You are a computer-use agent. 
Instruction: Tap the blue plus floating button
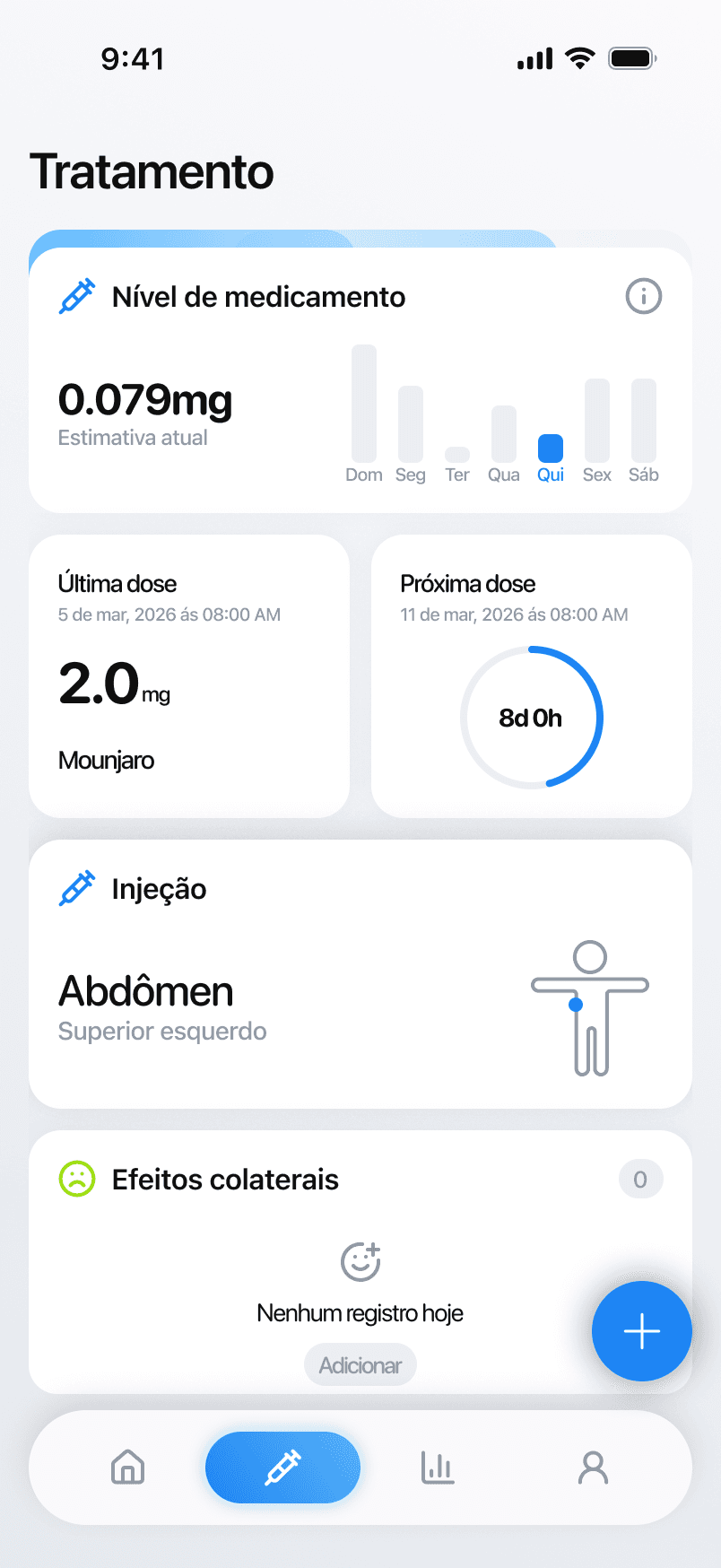coord(641,1330)
